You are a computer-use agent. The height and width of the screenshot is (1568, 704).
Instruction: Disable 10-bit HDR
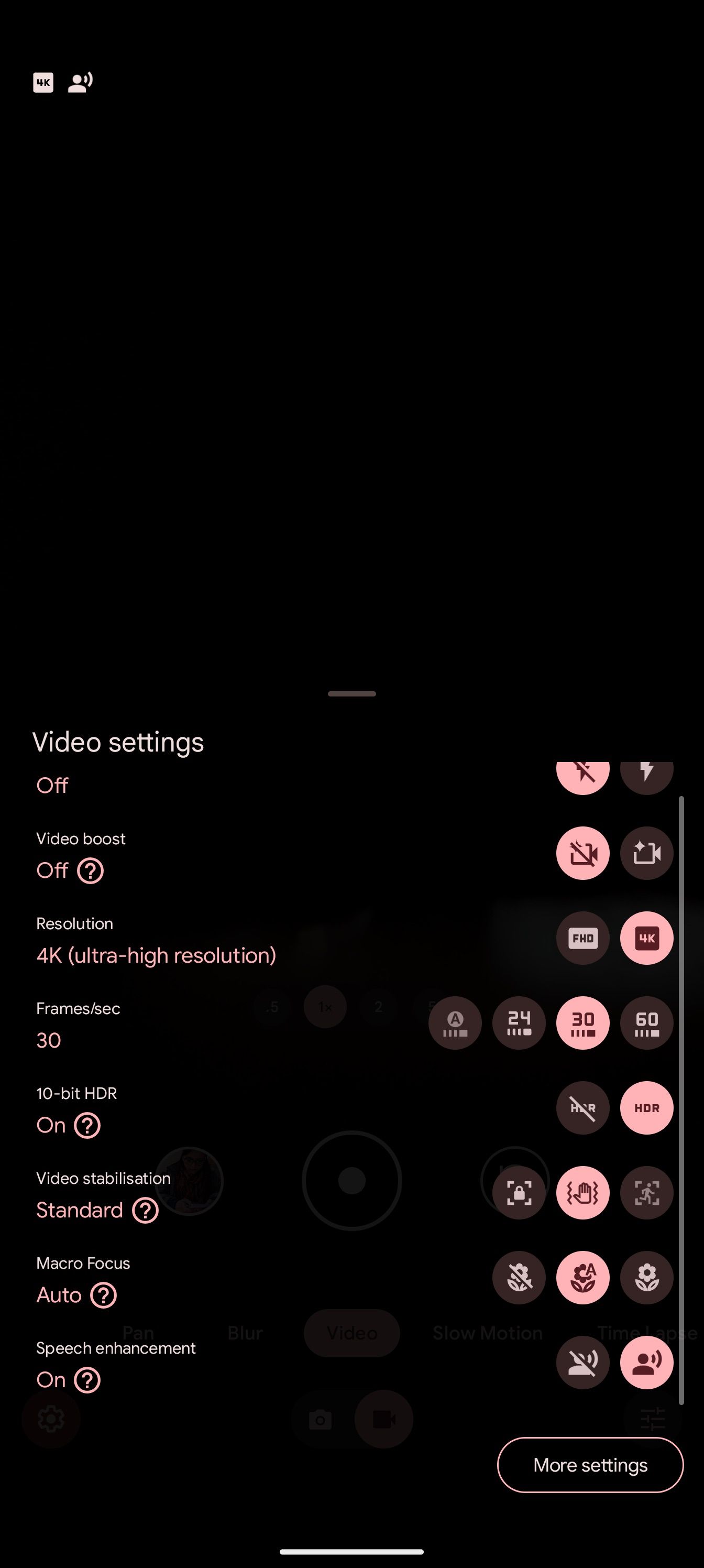(582, 1108)
